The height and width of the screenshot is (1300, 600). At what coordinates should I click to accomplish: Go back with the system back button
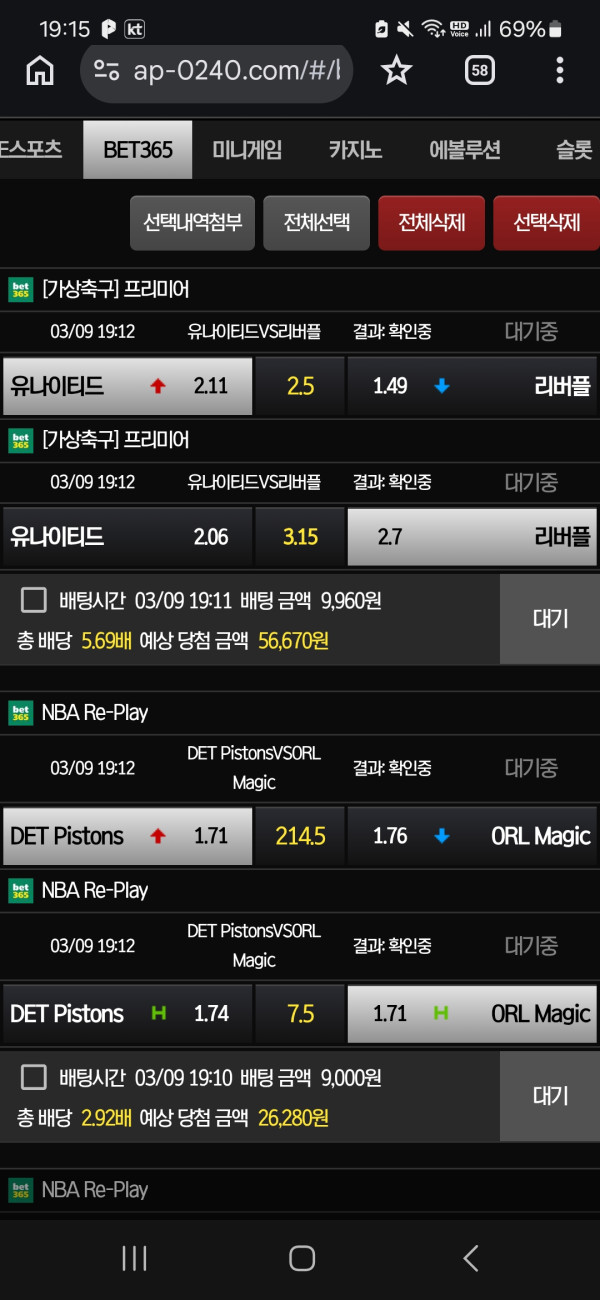(x=471, y=1258)
